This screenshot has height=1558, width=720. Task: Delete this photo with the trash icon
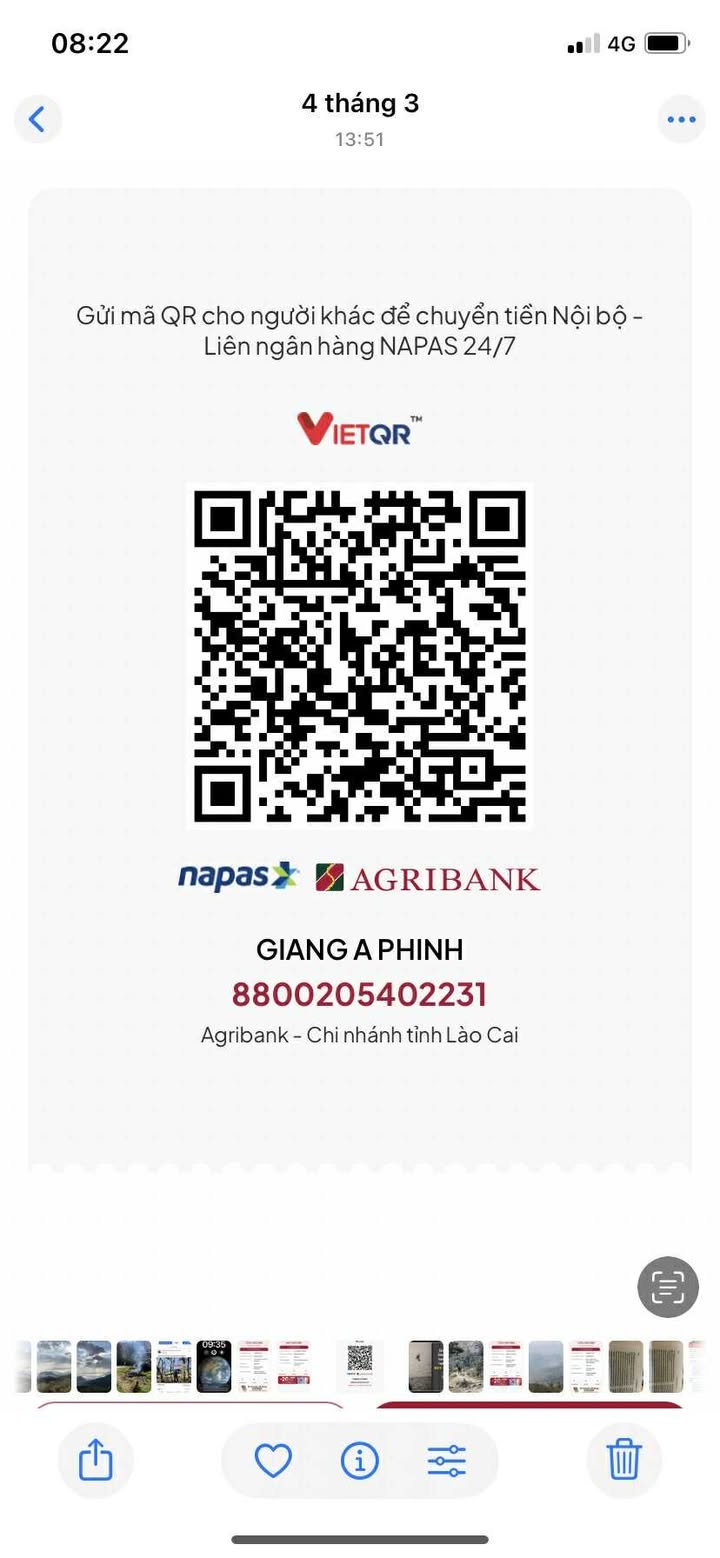tap(624, 1461)
